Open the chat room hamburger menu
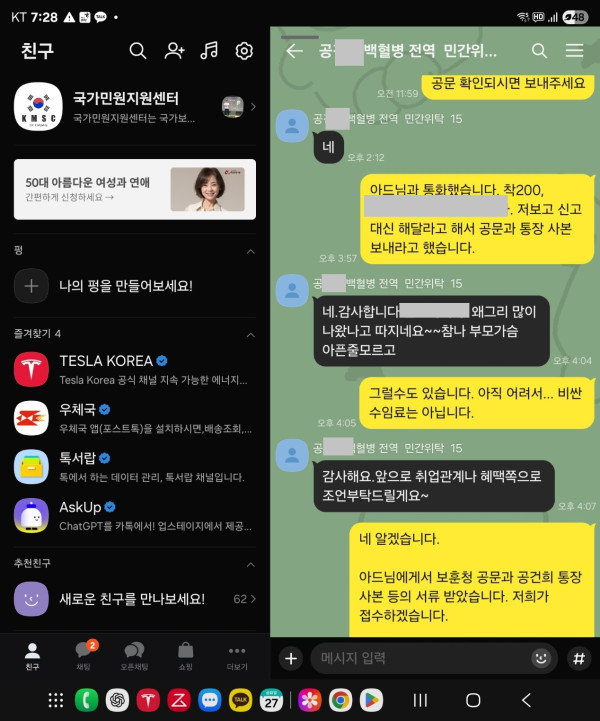The image size is (600, 721). point(574,51)
